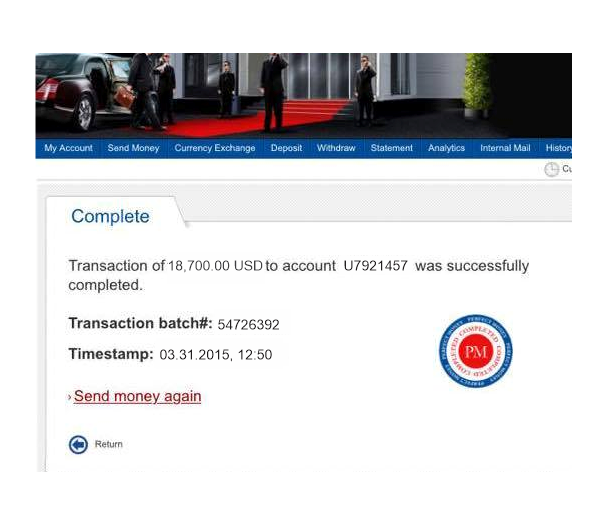
Task: Switch to the Deposit section
Action: [x=286, y=148]
